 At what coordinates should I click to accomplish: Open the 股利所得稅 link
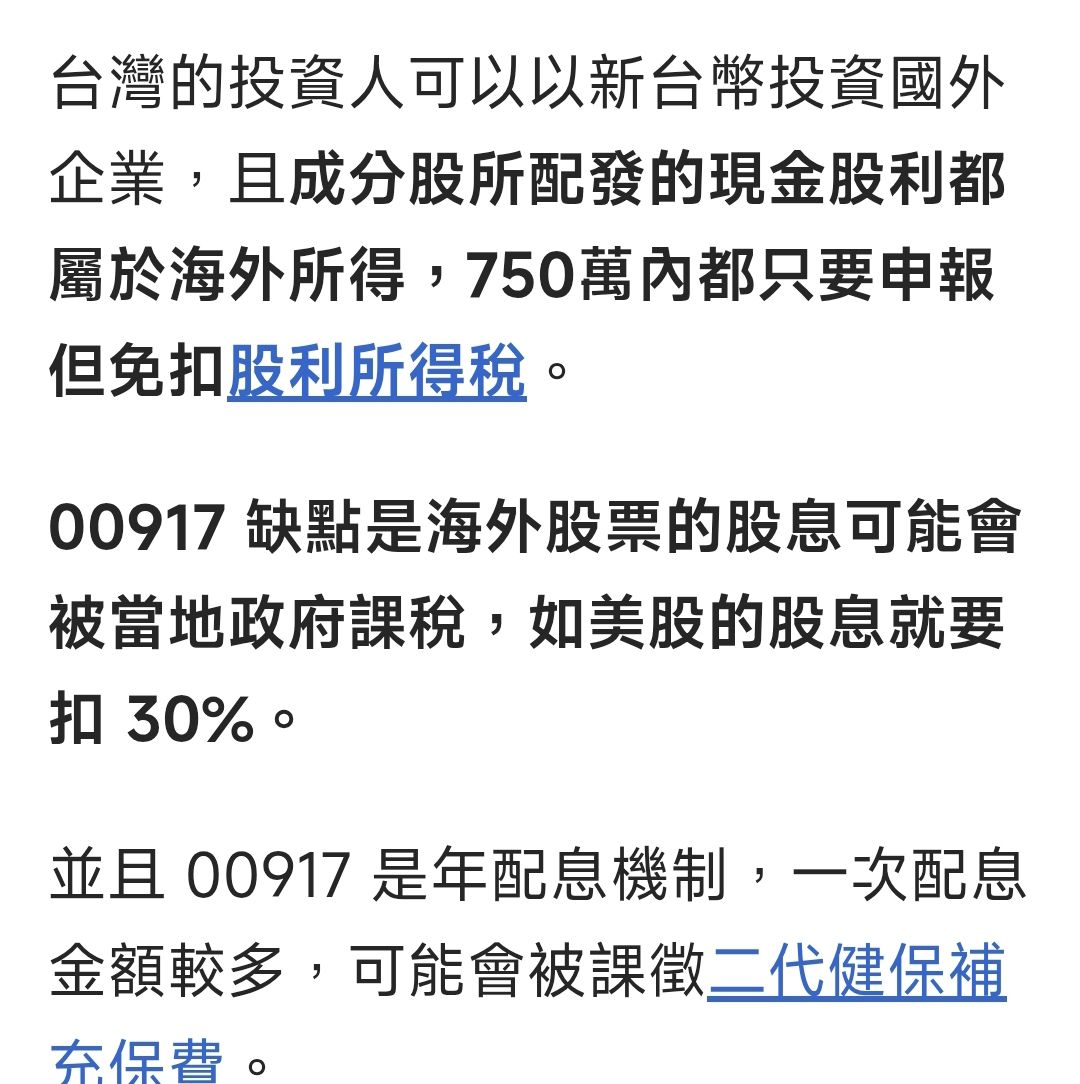point(376,372)
